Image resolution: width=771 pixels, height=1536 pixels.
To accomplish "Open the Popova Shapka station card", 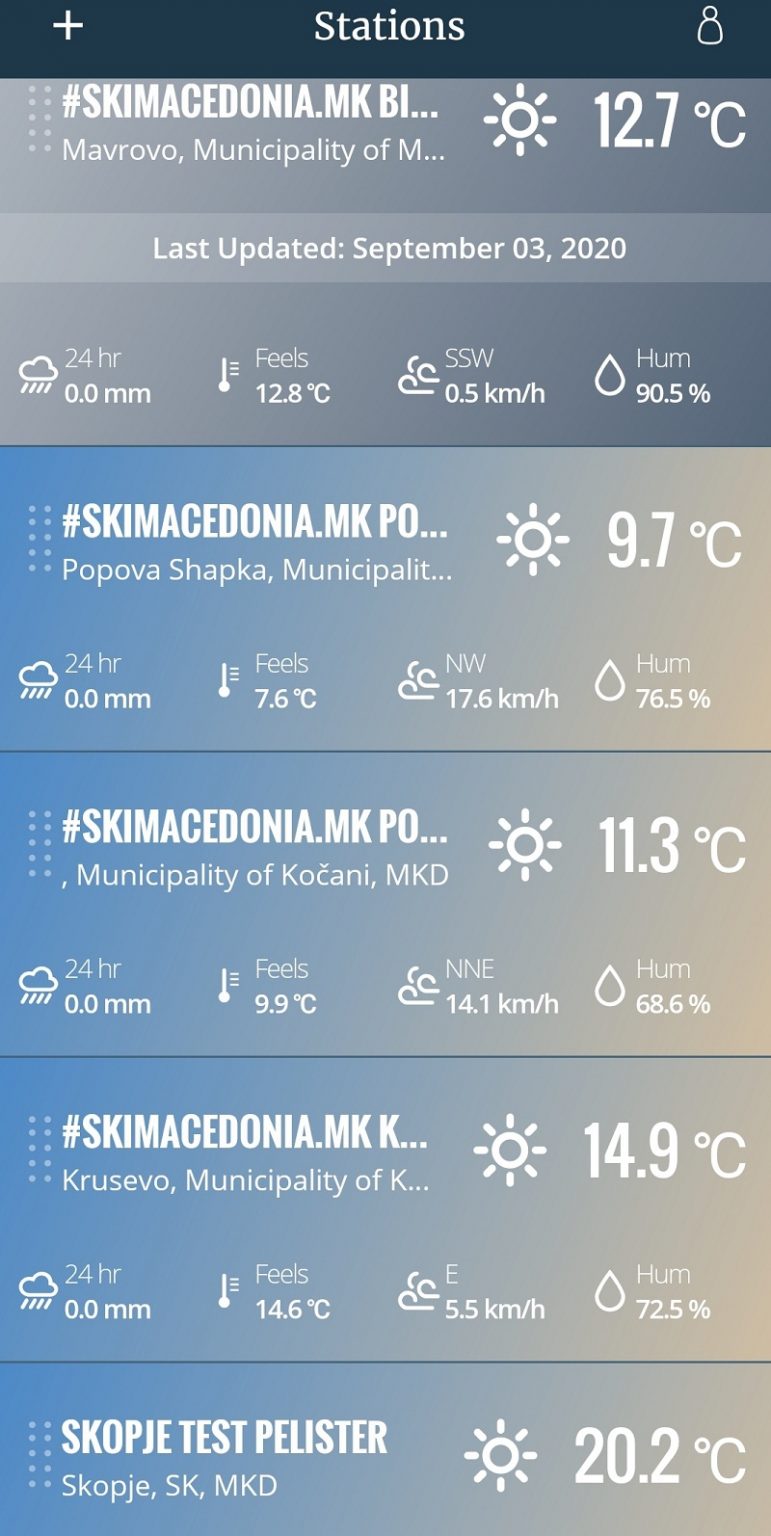I will pyautogui.click(x=385, y=599).
